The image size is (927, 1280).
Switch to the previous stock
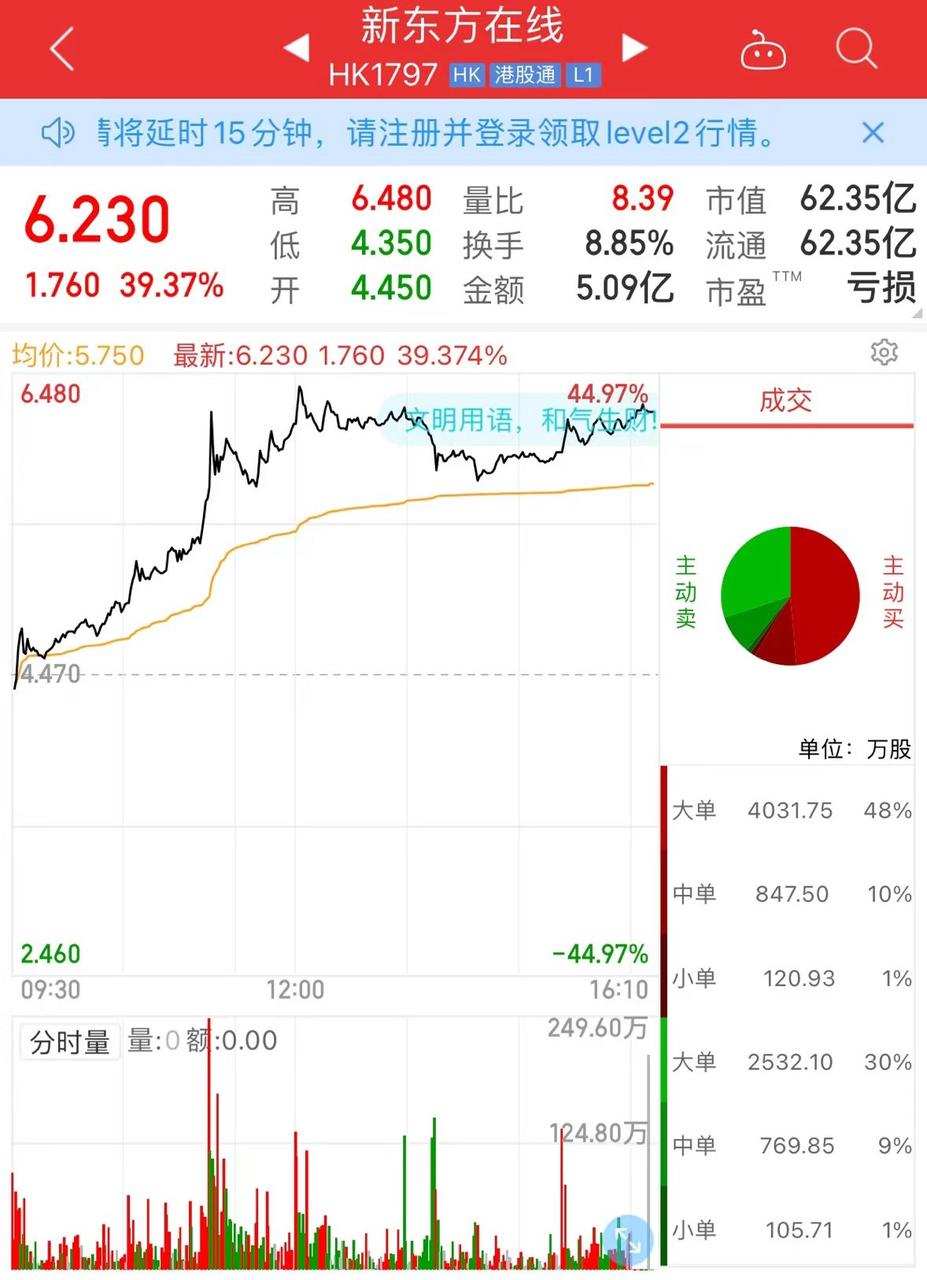[x=295, y=47]
